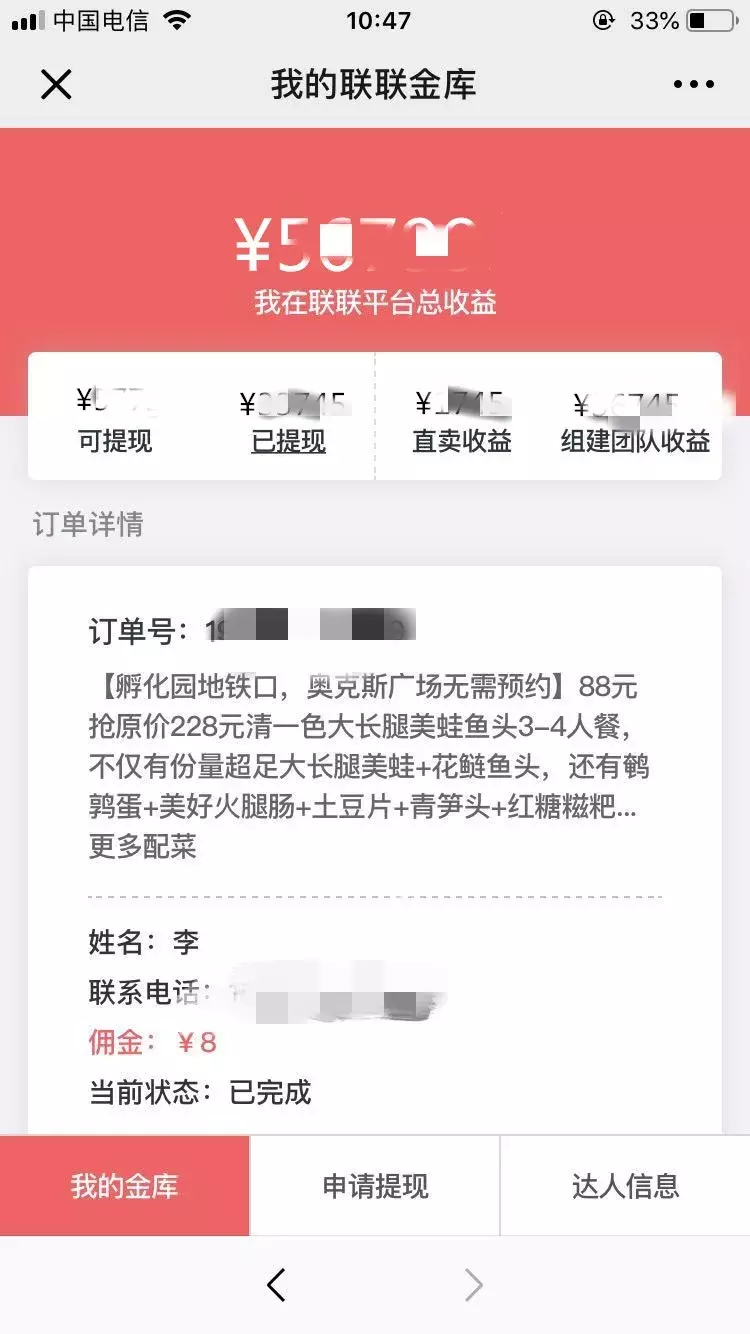This screenshot has height=1334, width=750.
Task: Go back using the bottom back arrow
Action: click(x=277, y=1285)
